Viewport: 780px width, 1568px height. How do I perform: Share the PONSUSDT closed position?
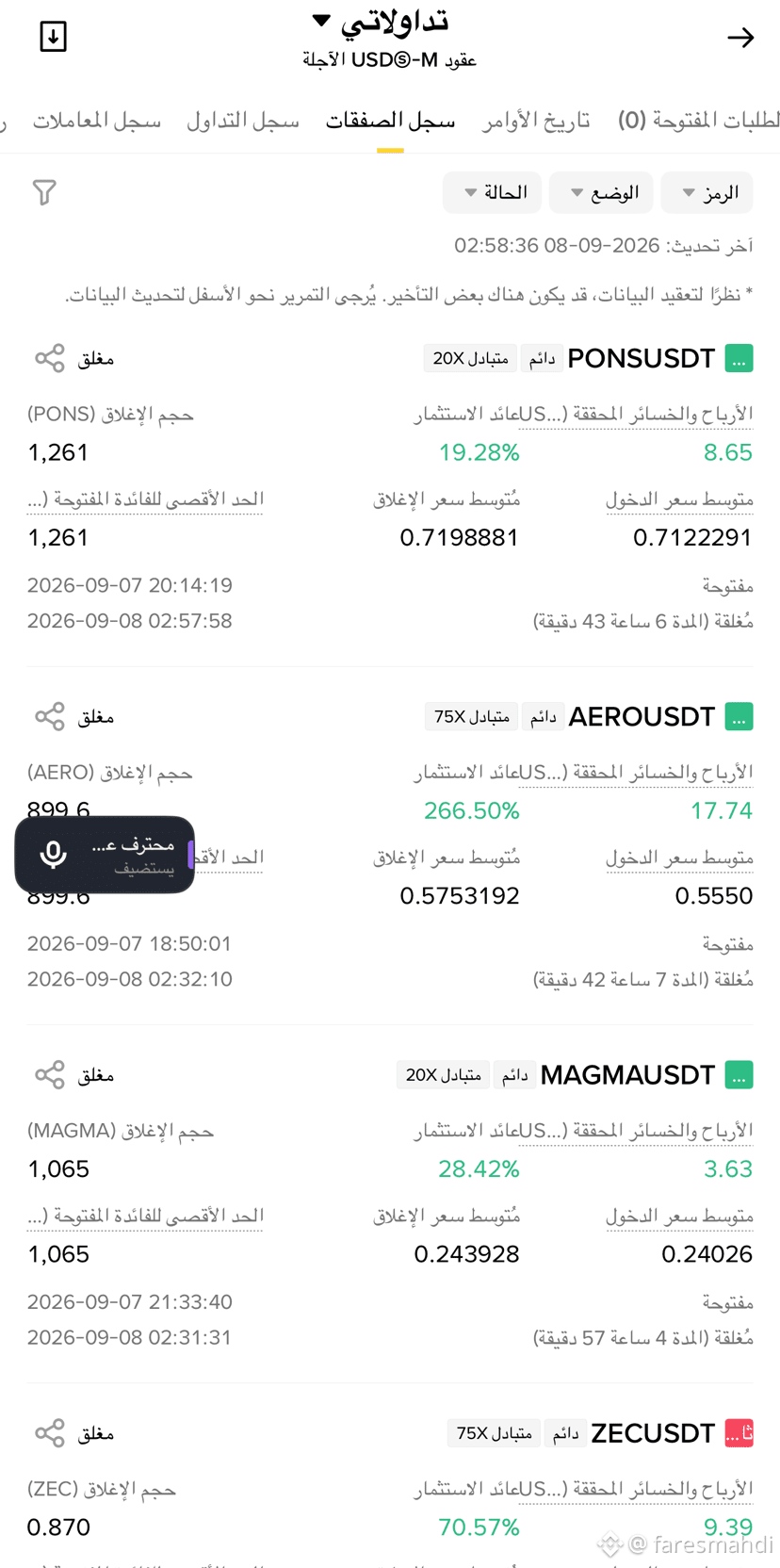pyautogui.click(x=50, y=358)
